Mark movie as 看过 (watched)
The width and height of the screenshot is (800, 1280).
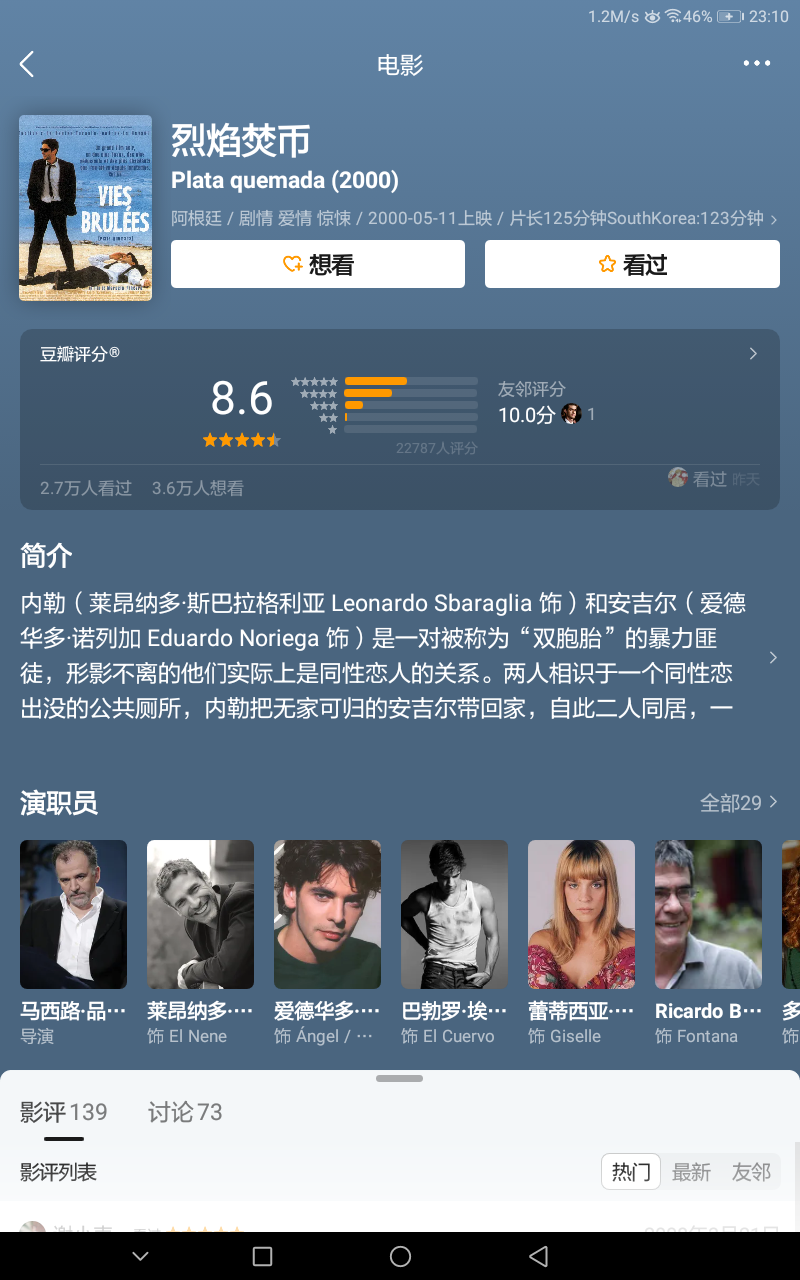click(x=632, y=264)
